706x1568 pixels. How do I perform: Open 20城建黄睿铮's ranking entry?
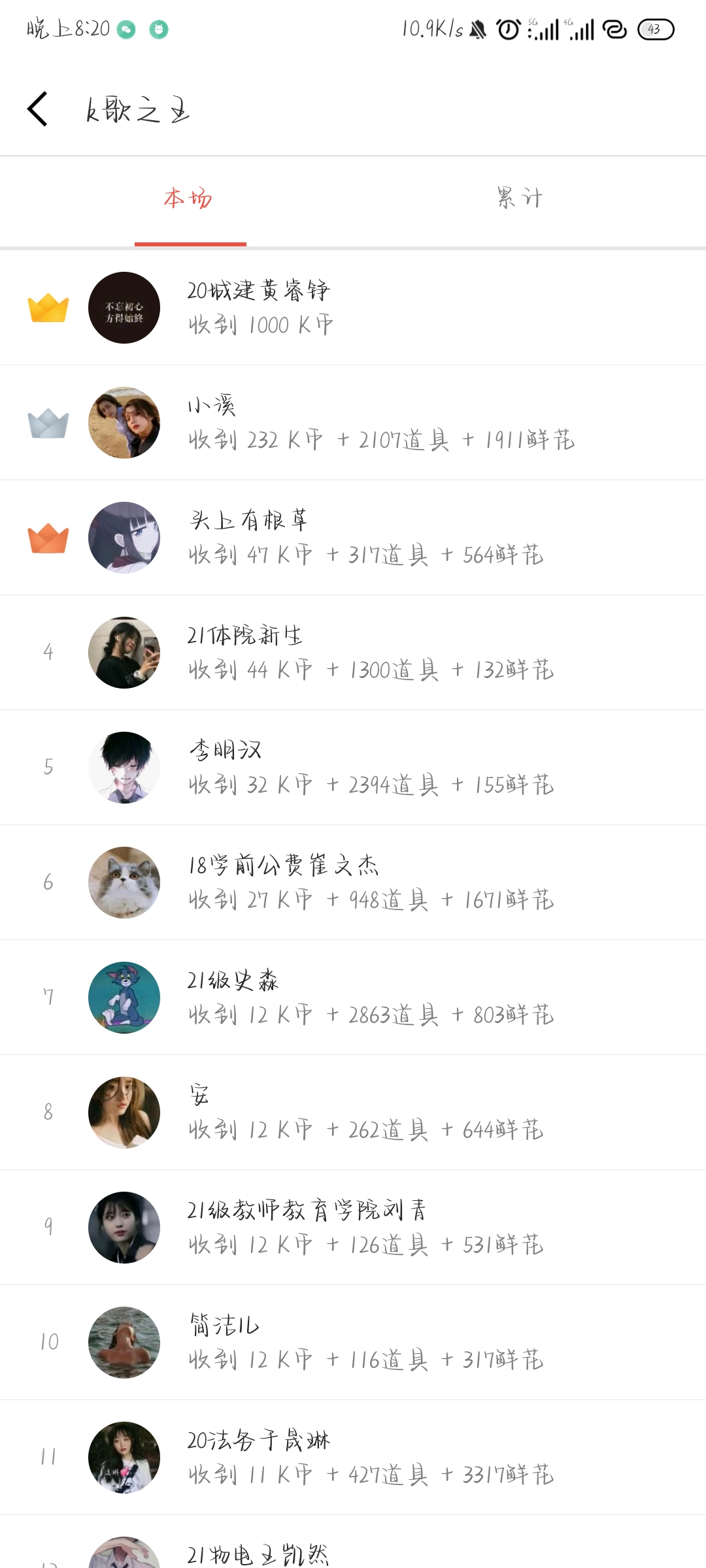[x=353, y=308]
